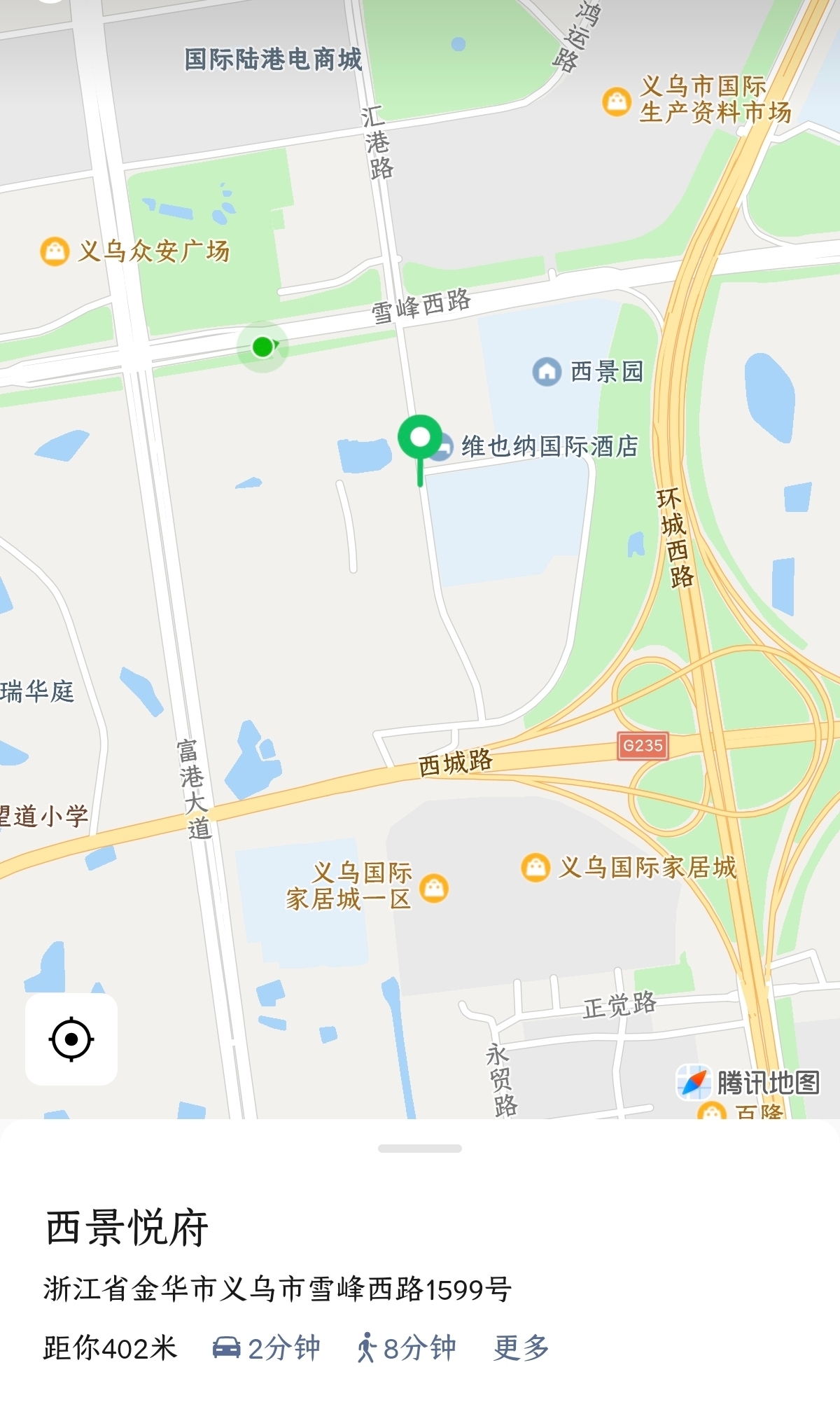Tap the green destination pin on the map
The width and height of the screenshot is (840, 1407).
click(420, 438)
